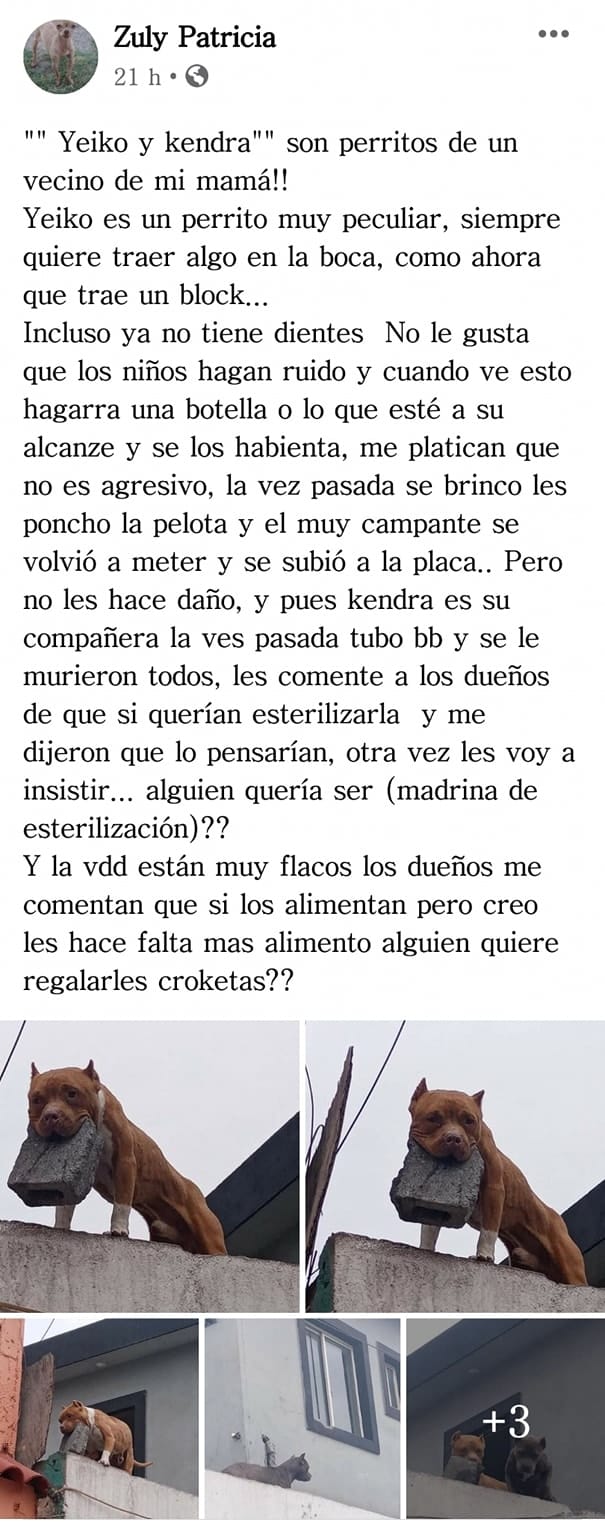View the photo of gray dog lying by window
The image size is (605, 1522).
pos(302,1420)
